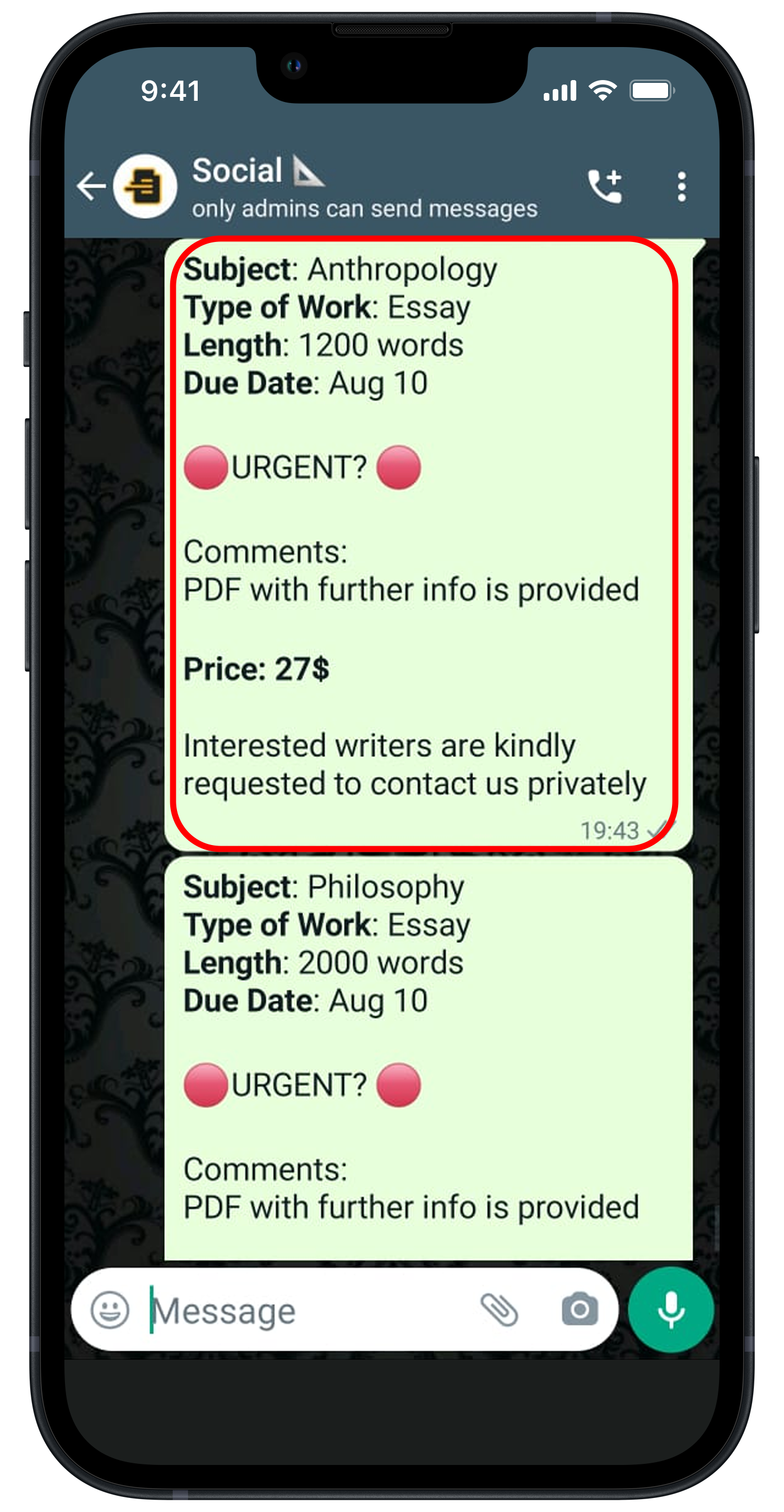The height and width of the screenshot is (1512, 784).
Task: Open the emoji picker
Action: 110,1309
